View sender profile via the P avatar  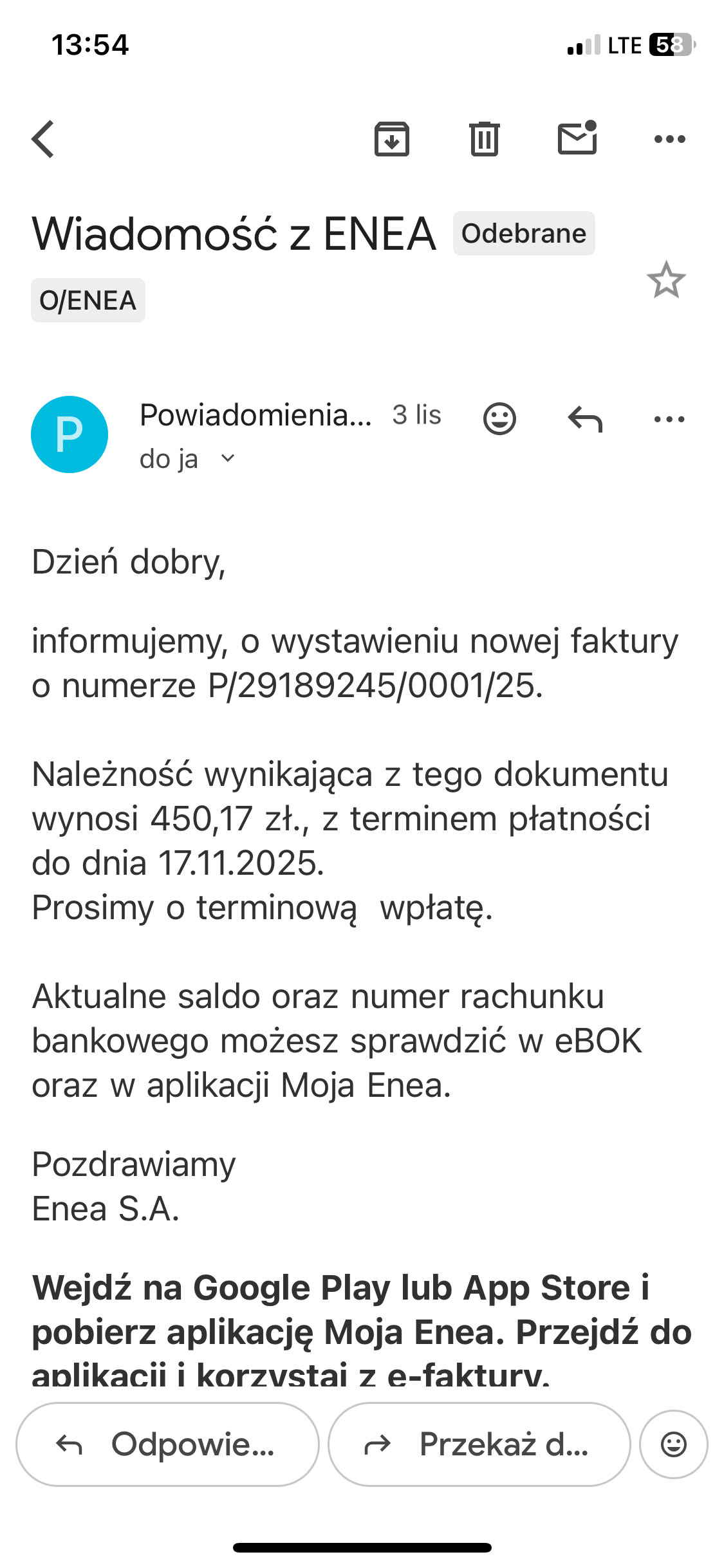pyautogui.click(x=70, y=434)
